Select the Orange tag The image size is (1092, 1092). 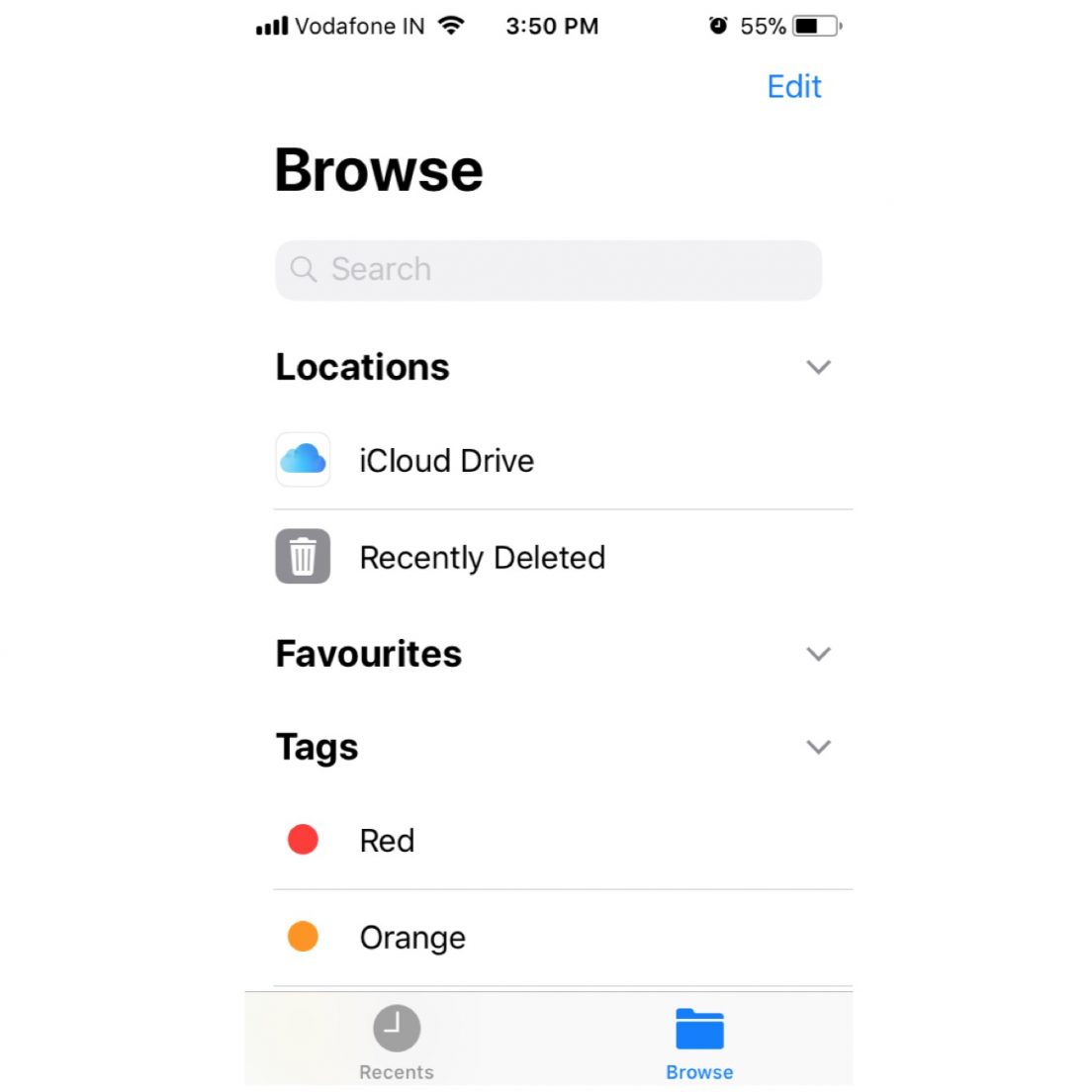[x=411, y=938]
